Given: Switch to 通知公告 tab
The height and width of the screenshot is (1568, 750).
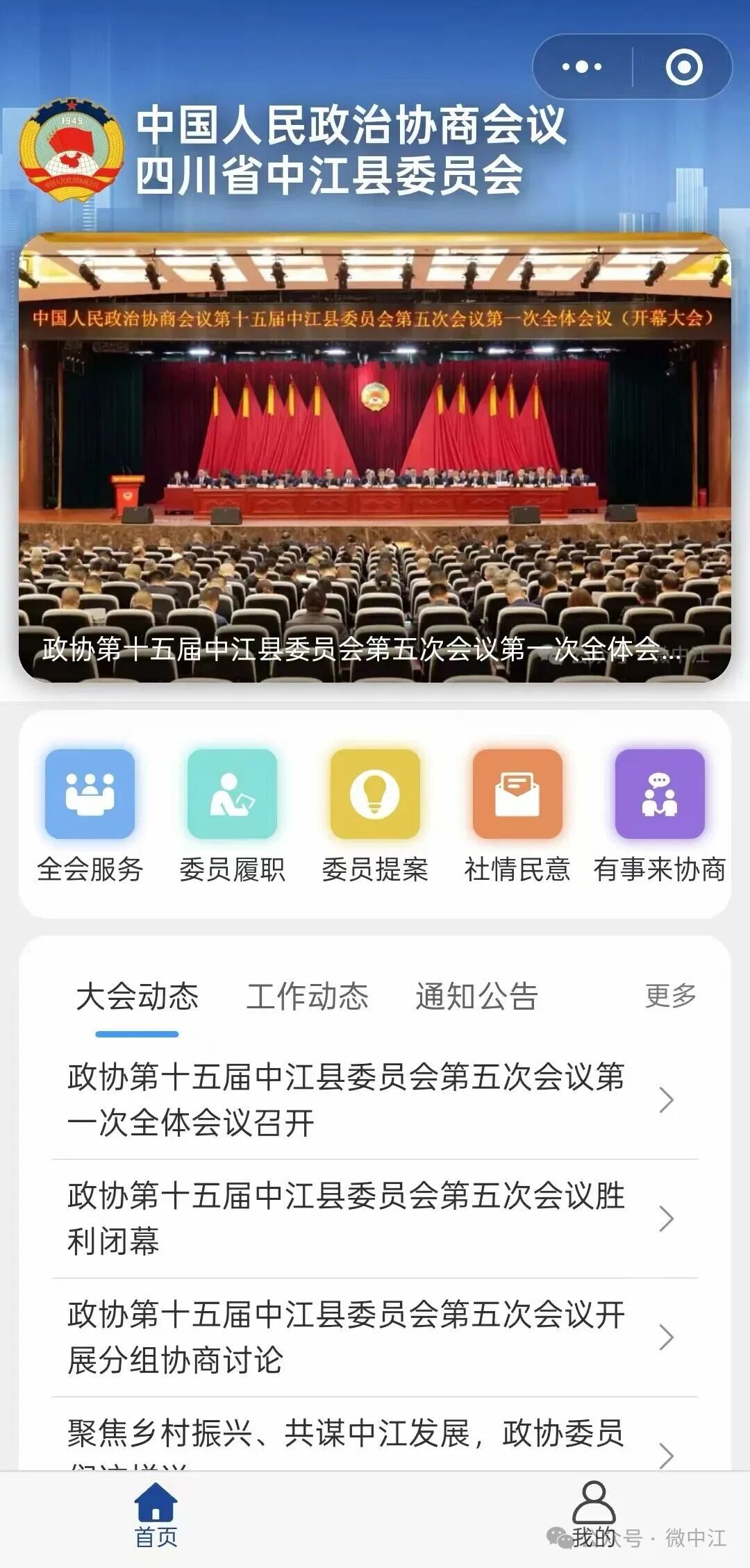Looking at the screenshot, I should [476, 996].
